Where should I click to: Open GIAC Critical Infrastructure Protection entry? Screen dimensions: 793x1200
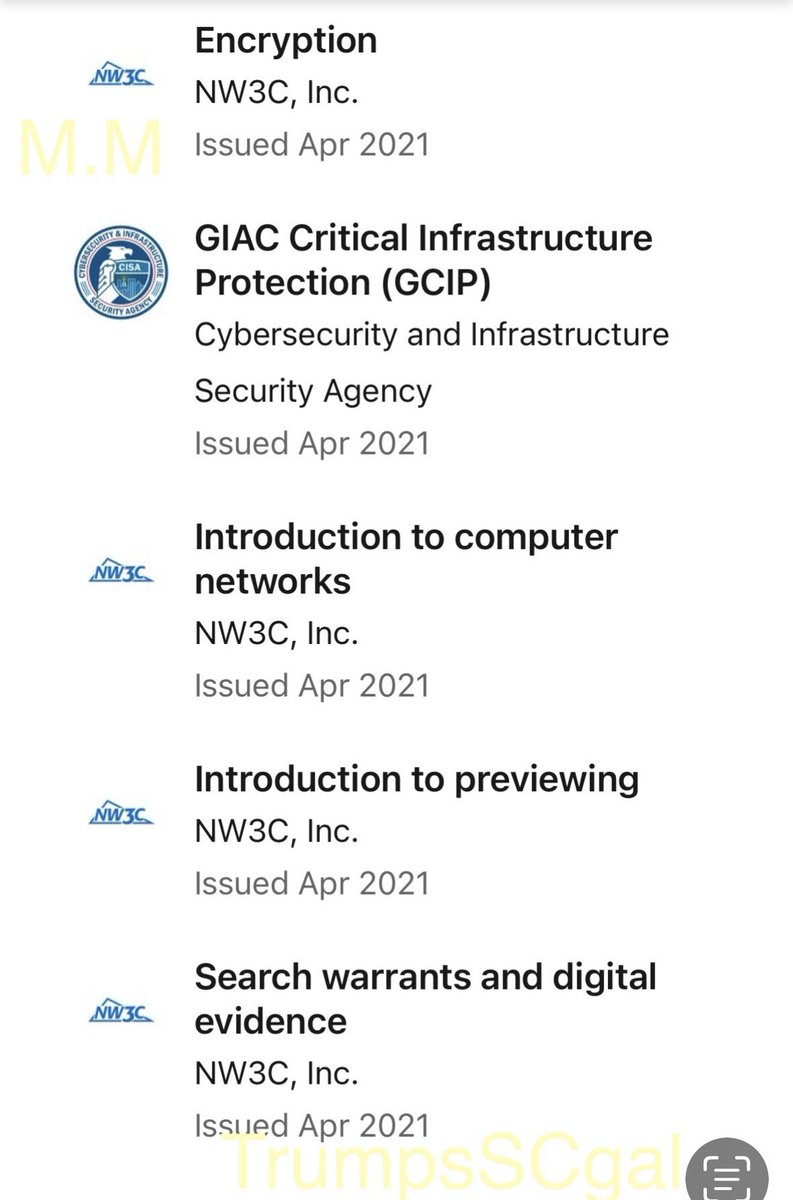click(x=422, y=260)
